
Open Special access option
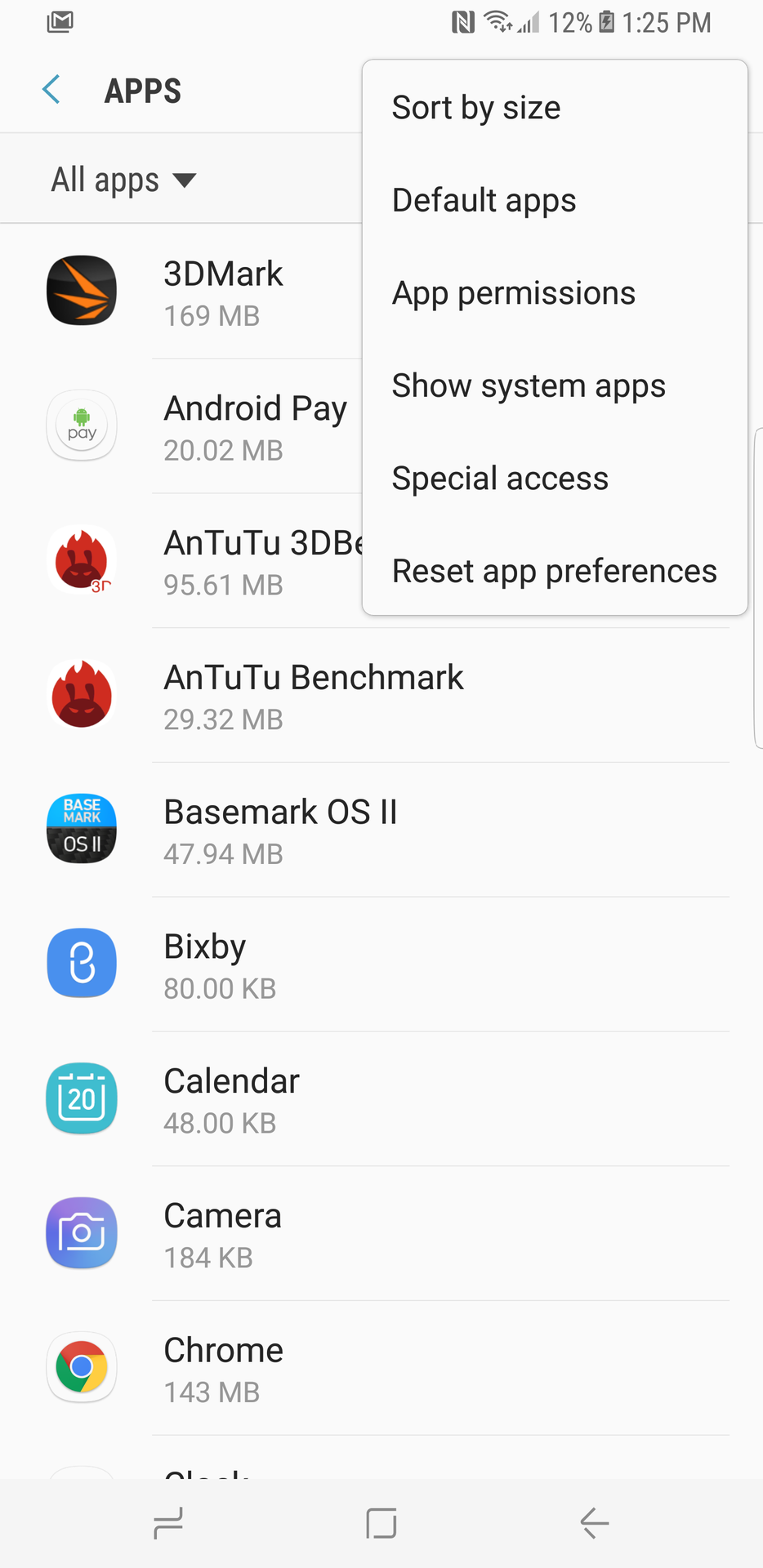pos(500,479)
